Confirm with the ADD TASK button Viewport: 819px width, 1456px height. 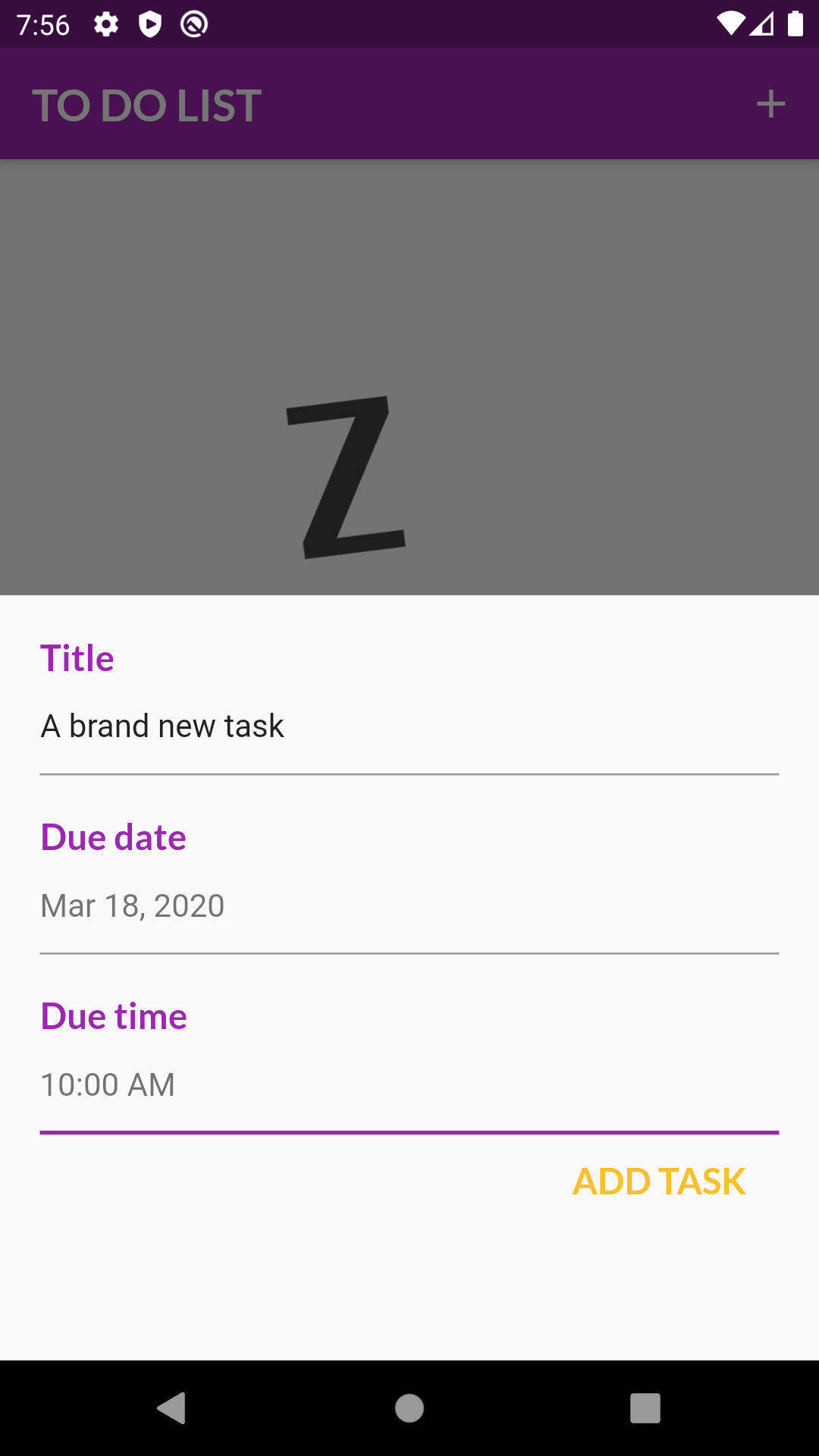659,1181
